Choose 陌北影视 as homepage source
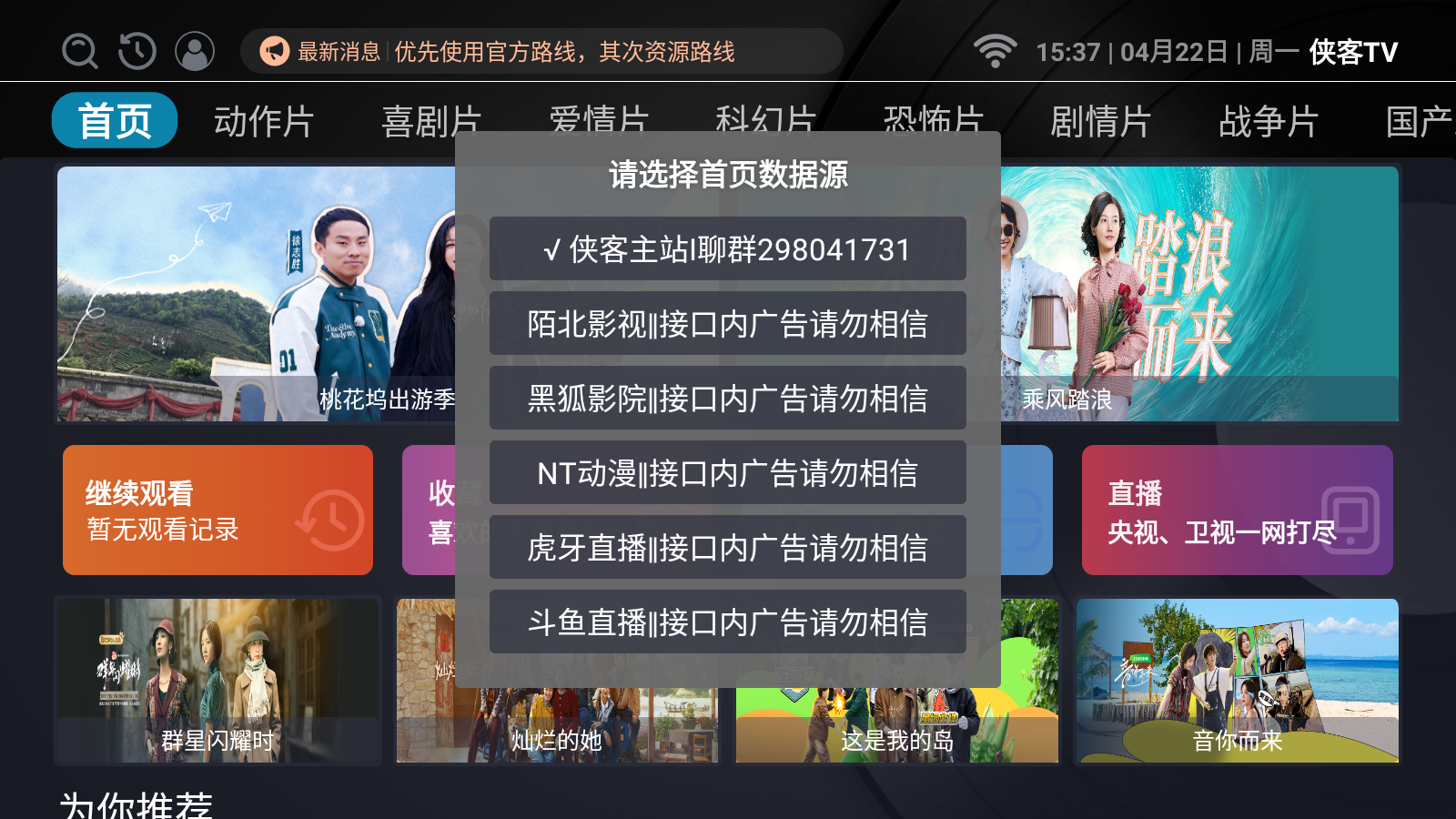 [727, 324]
